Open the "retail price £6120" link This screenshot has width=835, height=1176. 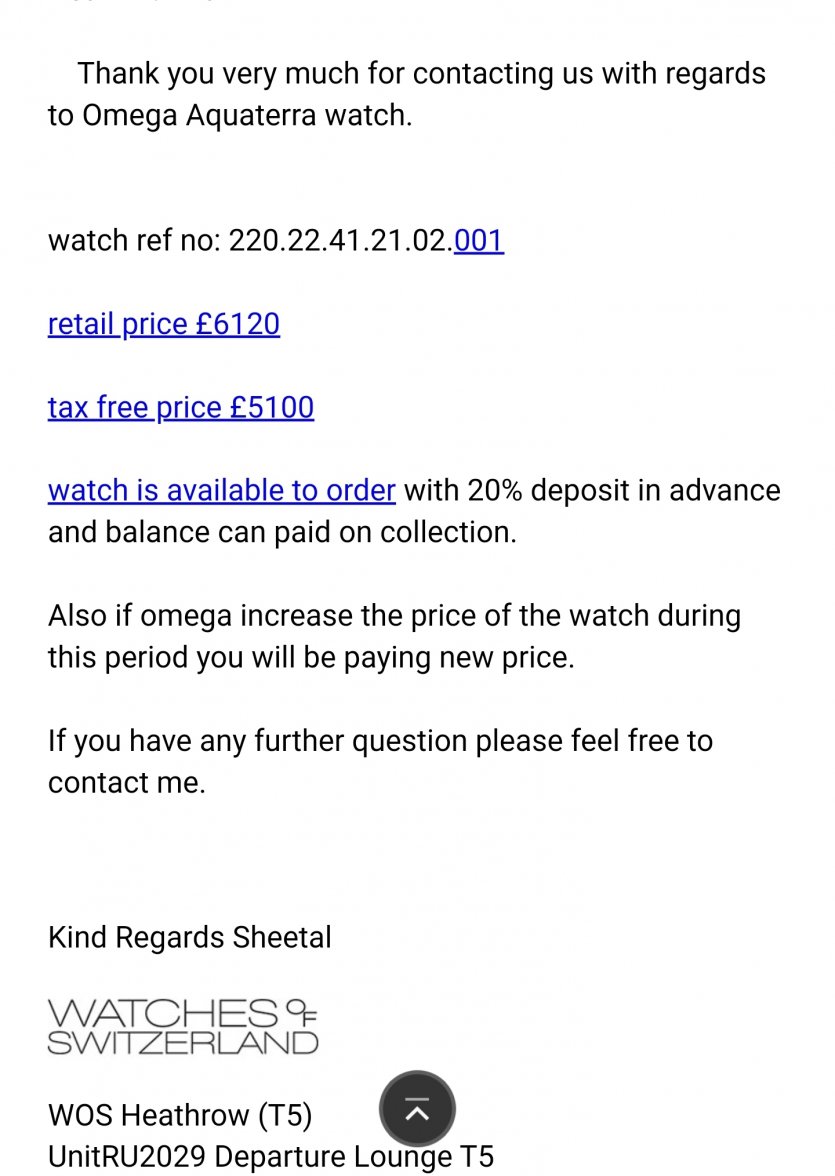(163, 324)
